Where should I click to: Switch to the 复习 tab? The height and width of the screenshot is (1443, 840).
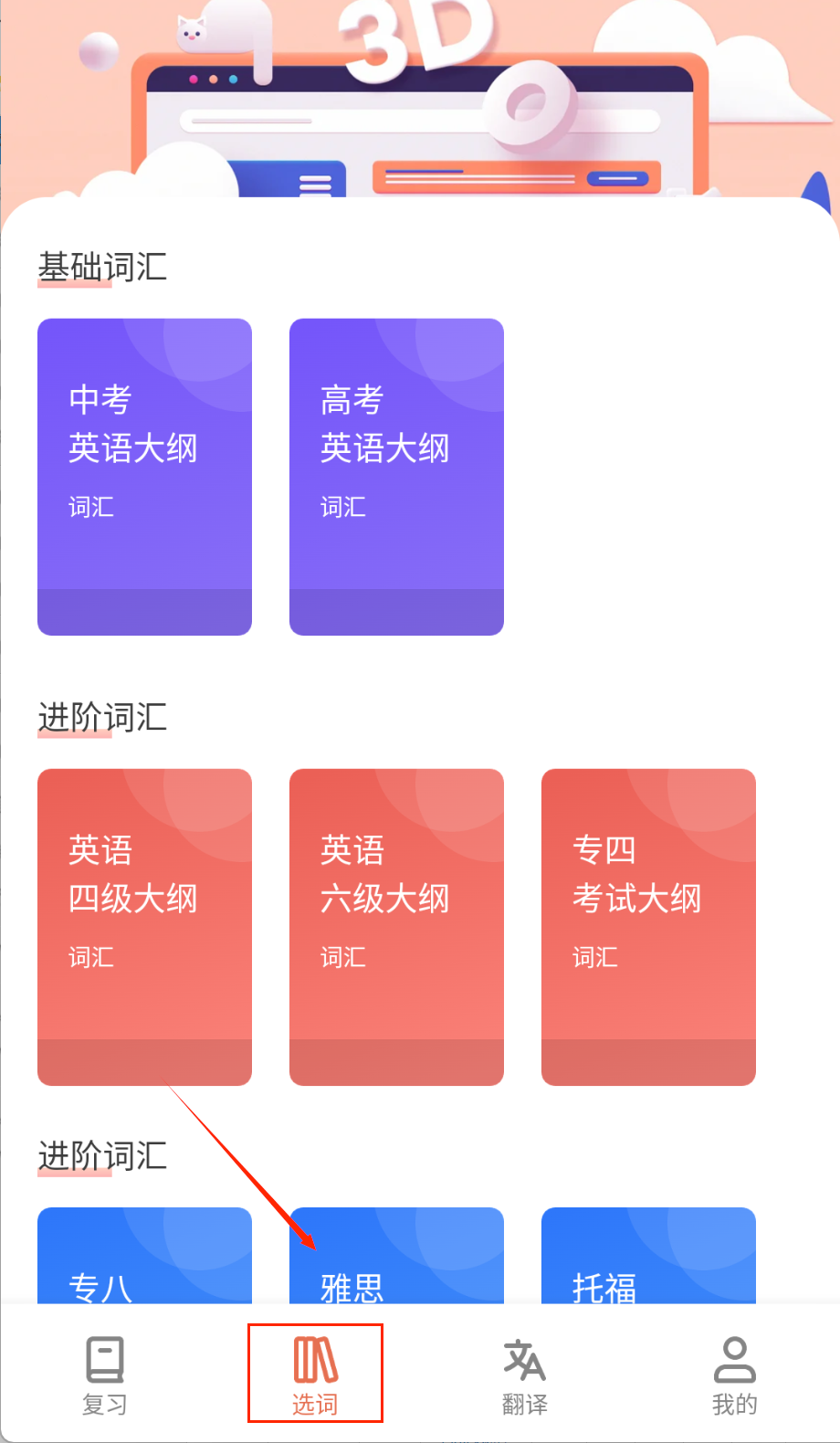[x=105, y=1375]
